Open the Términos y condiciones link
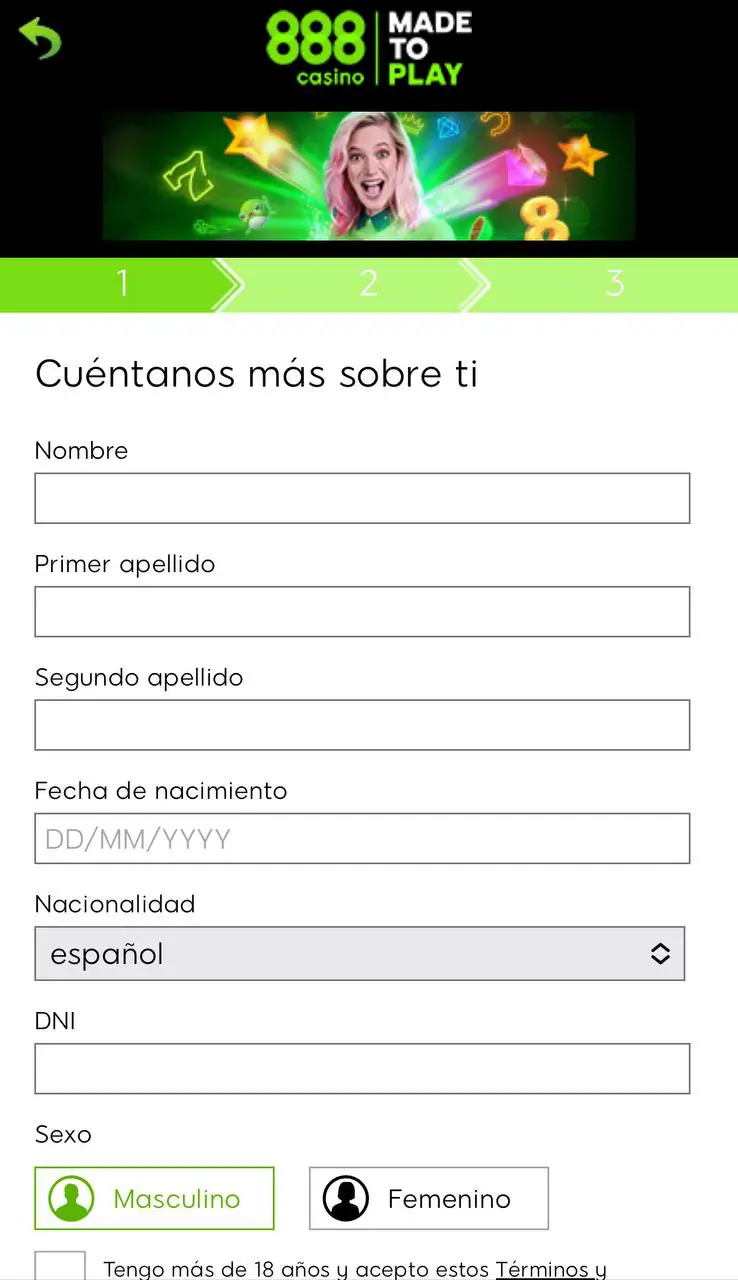 (551, 1268)
